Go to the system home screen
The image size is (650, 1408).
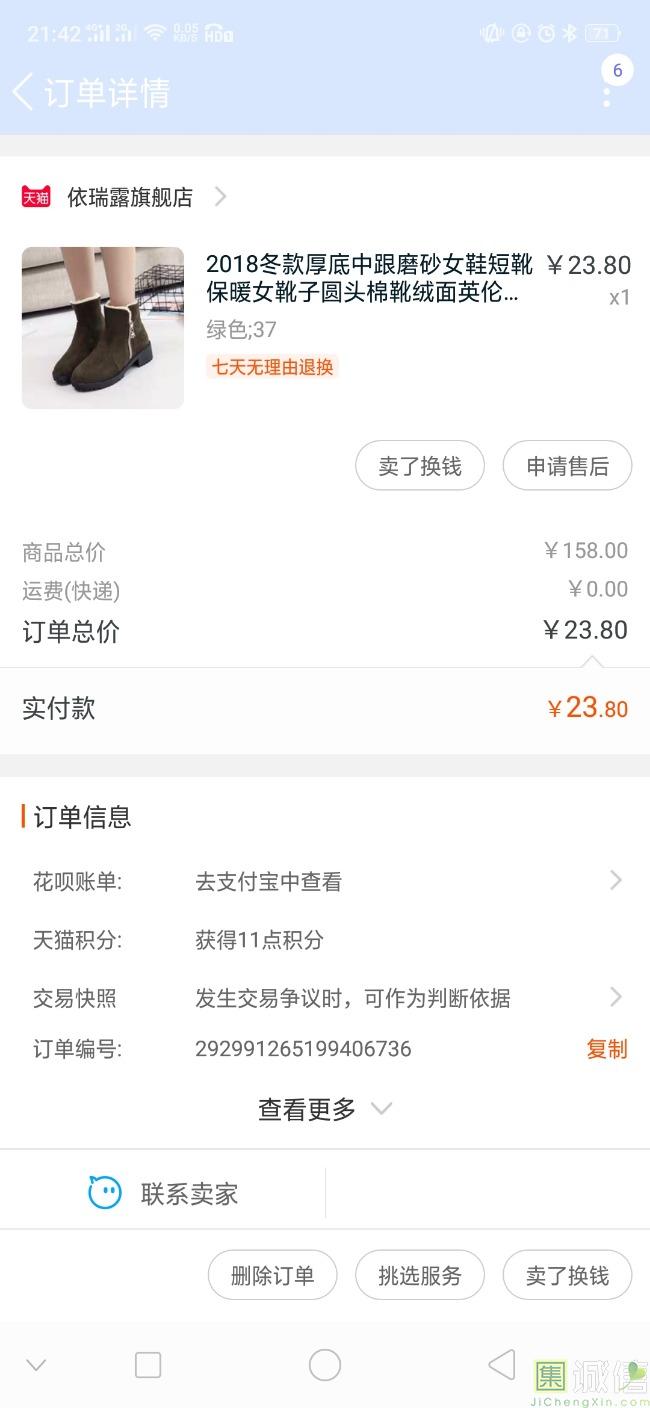click(325, 1365)
